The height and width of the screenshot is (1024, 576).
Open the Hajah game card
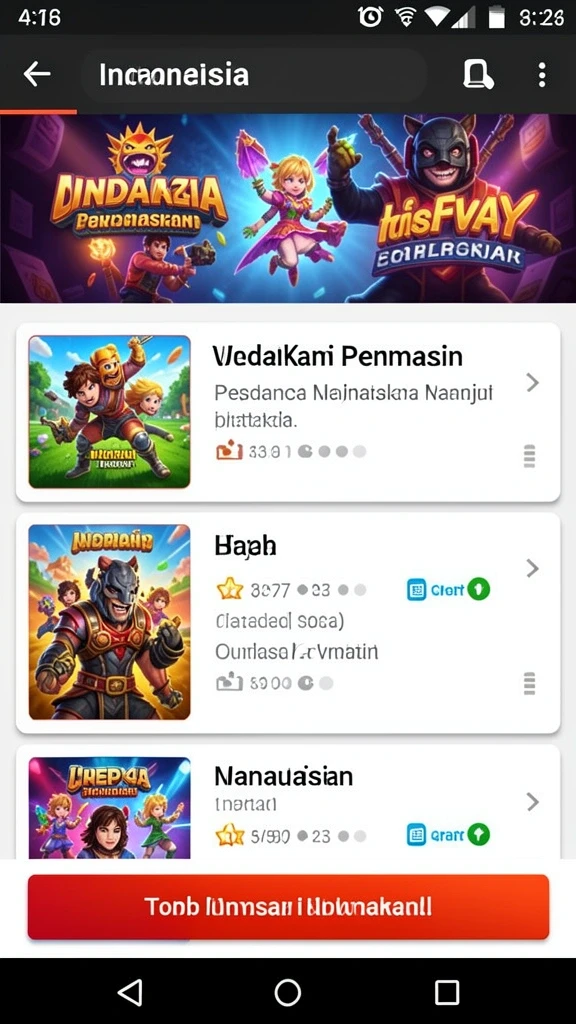click(x=288, y=623)
